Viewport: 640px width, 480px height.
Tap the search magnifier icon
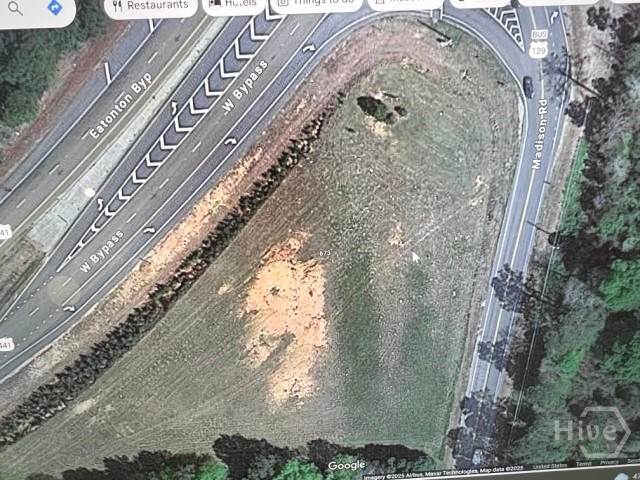(16, 8)
